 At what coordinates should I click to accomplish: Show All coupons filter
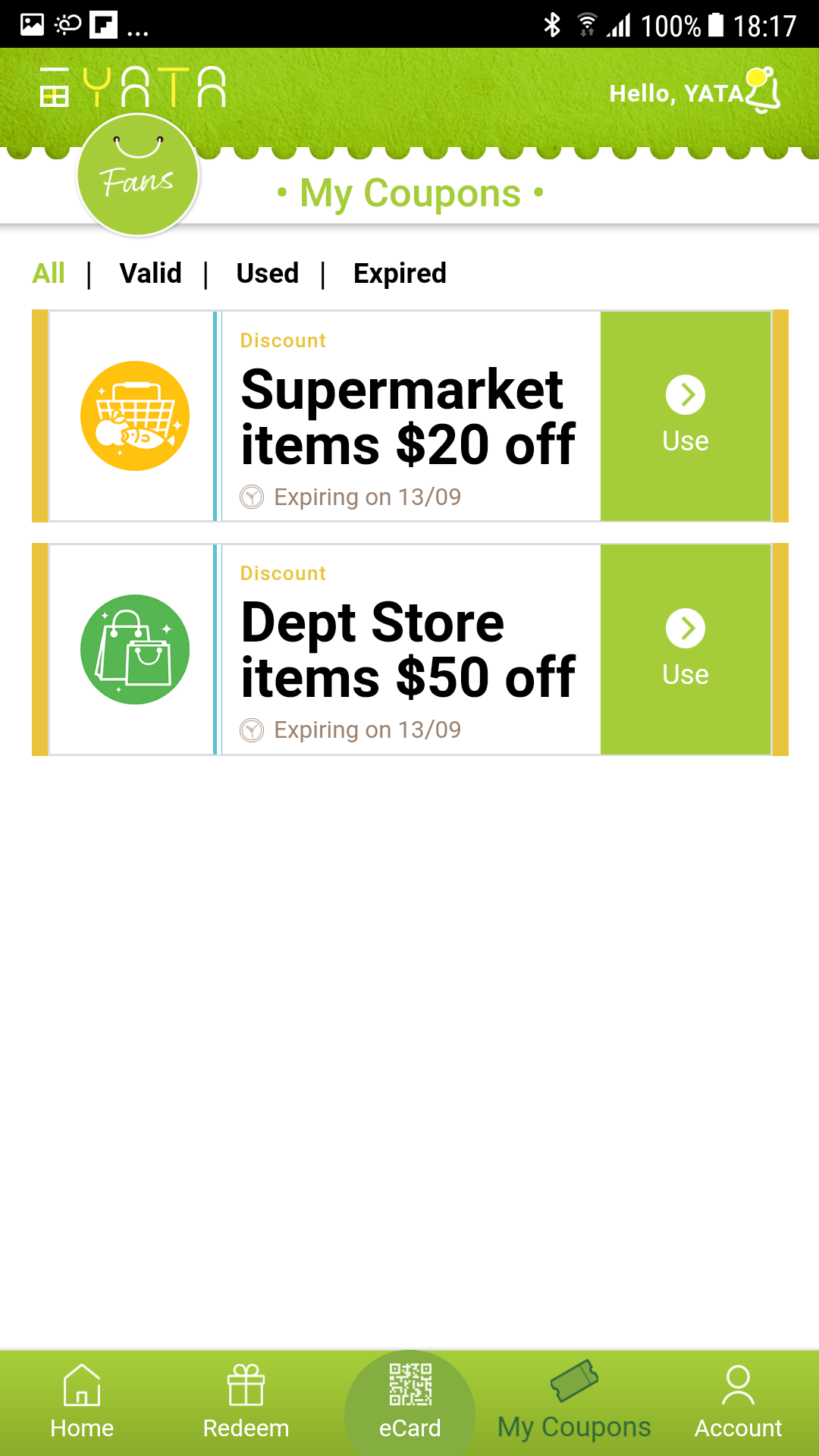coord(49,273)
